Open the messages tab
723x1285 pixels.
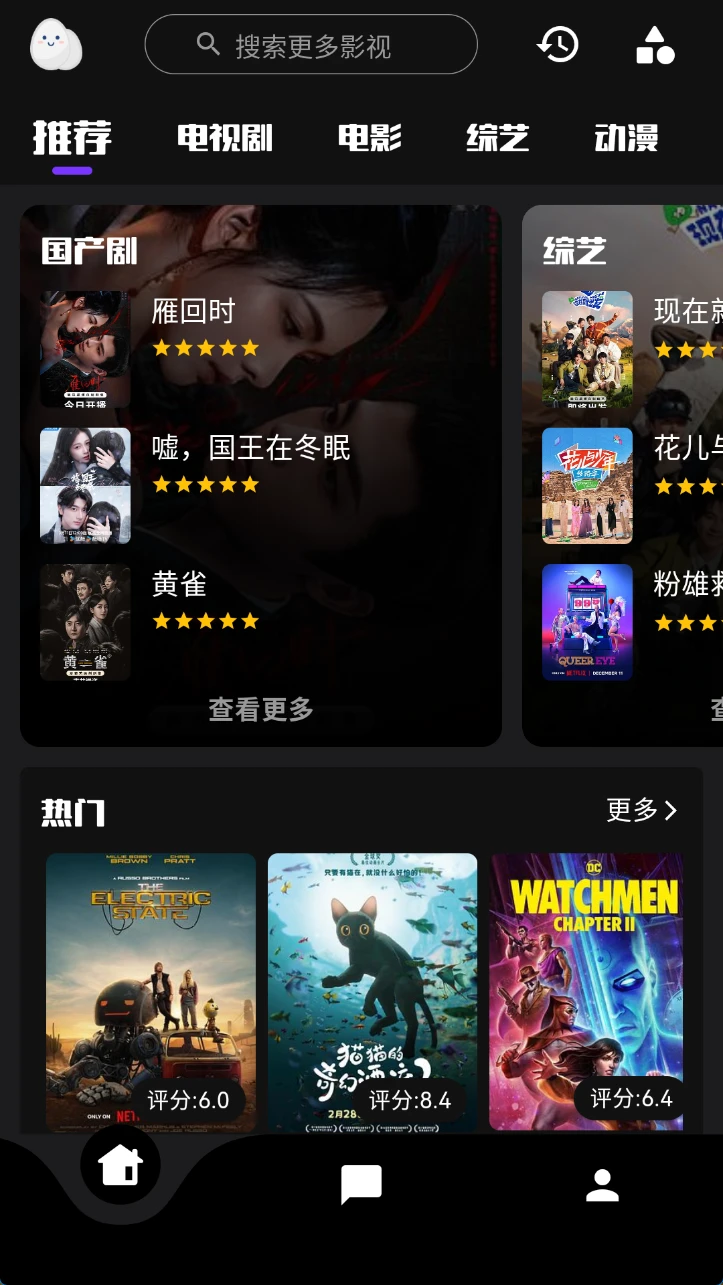(361, 1185)
